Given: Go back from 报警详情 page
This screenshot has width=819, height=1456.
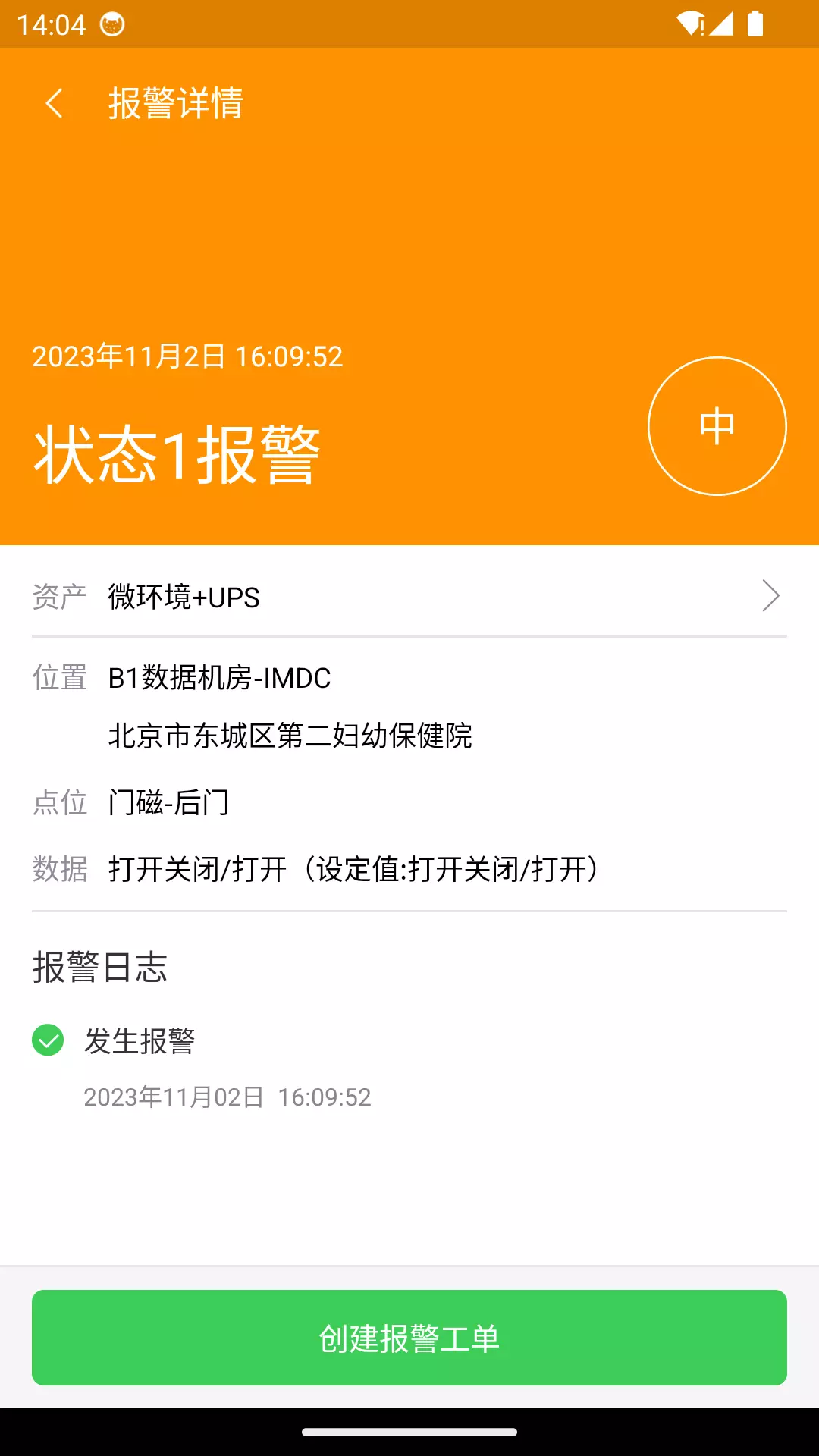Looking at the screenshot, I should click(54, 103).
